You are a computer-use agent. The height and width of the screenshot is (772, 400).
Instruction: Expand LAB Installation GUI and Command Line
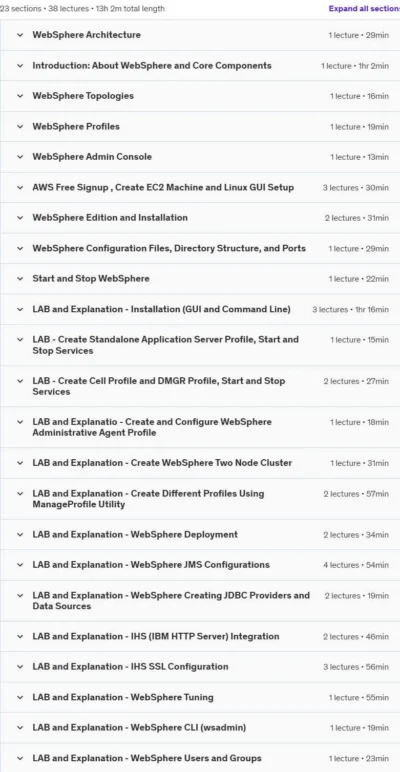pyautogui.click(x=200, y=309)
